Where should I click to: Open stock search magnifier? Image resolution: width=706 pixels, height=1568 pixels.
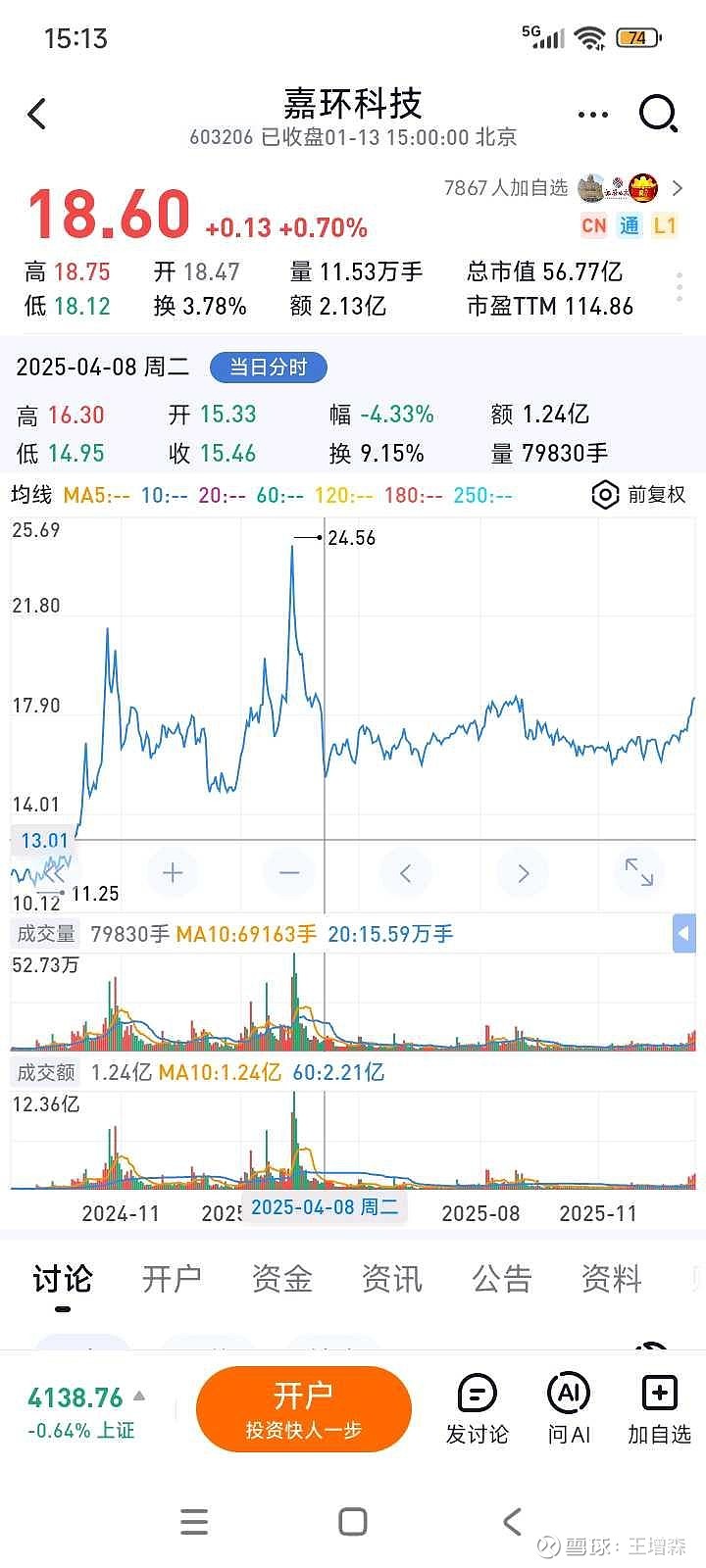point(658,114)
